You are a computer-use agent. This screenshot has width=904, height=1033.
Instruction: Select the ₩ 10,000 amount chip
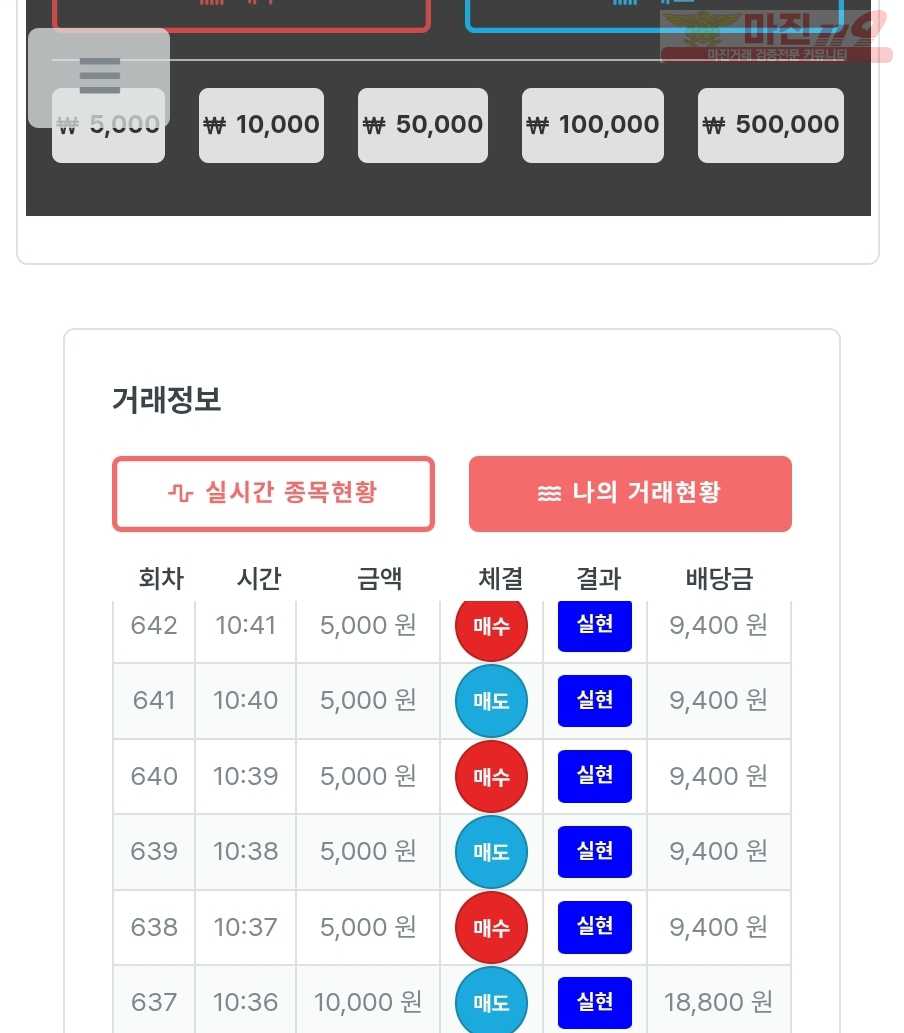point(261,125)
